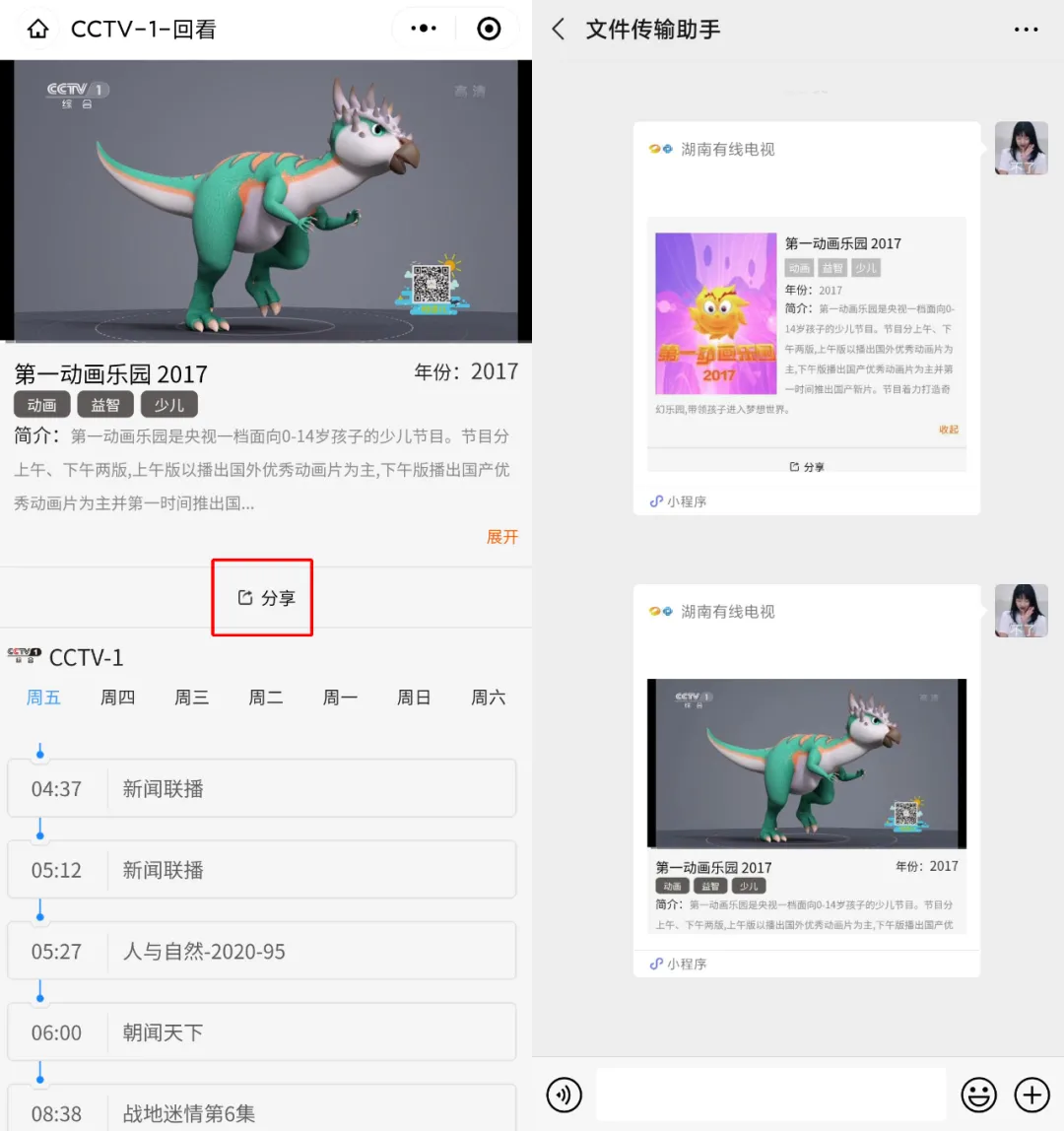Go back from 文件传输助手 chat
The width and height of the screenshot is (1064, 1131).
[x=559, y=30]
